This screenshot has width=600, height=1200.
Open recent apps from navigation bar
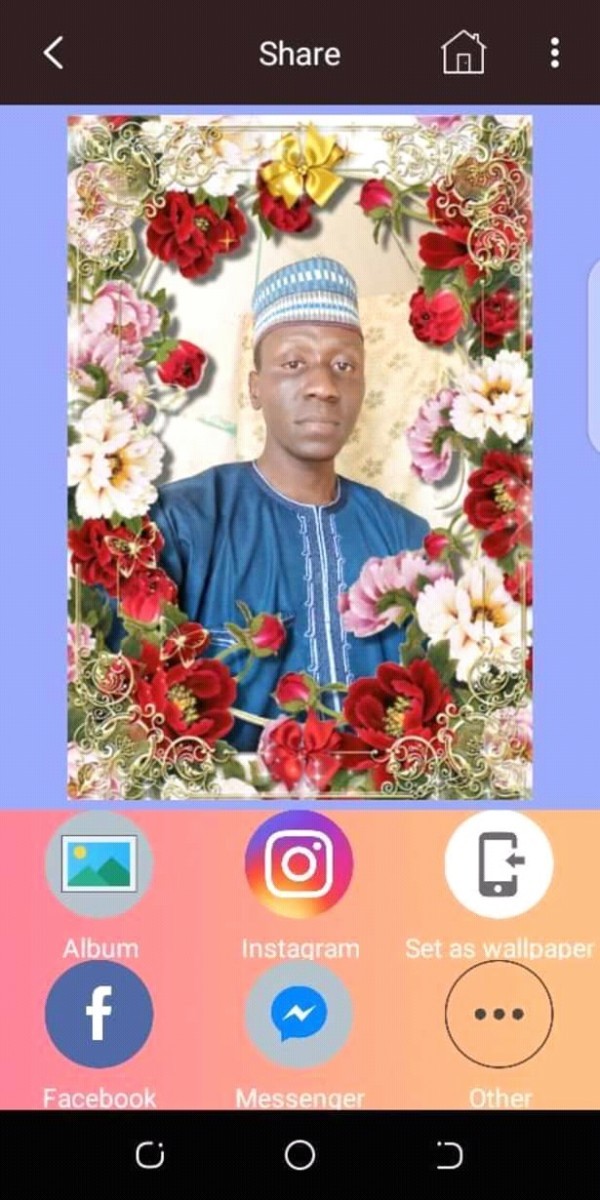(x=150, y=1156)
